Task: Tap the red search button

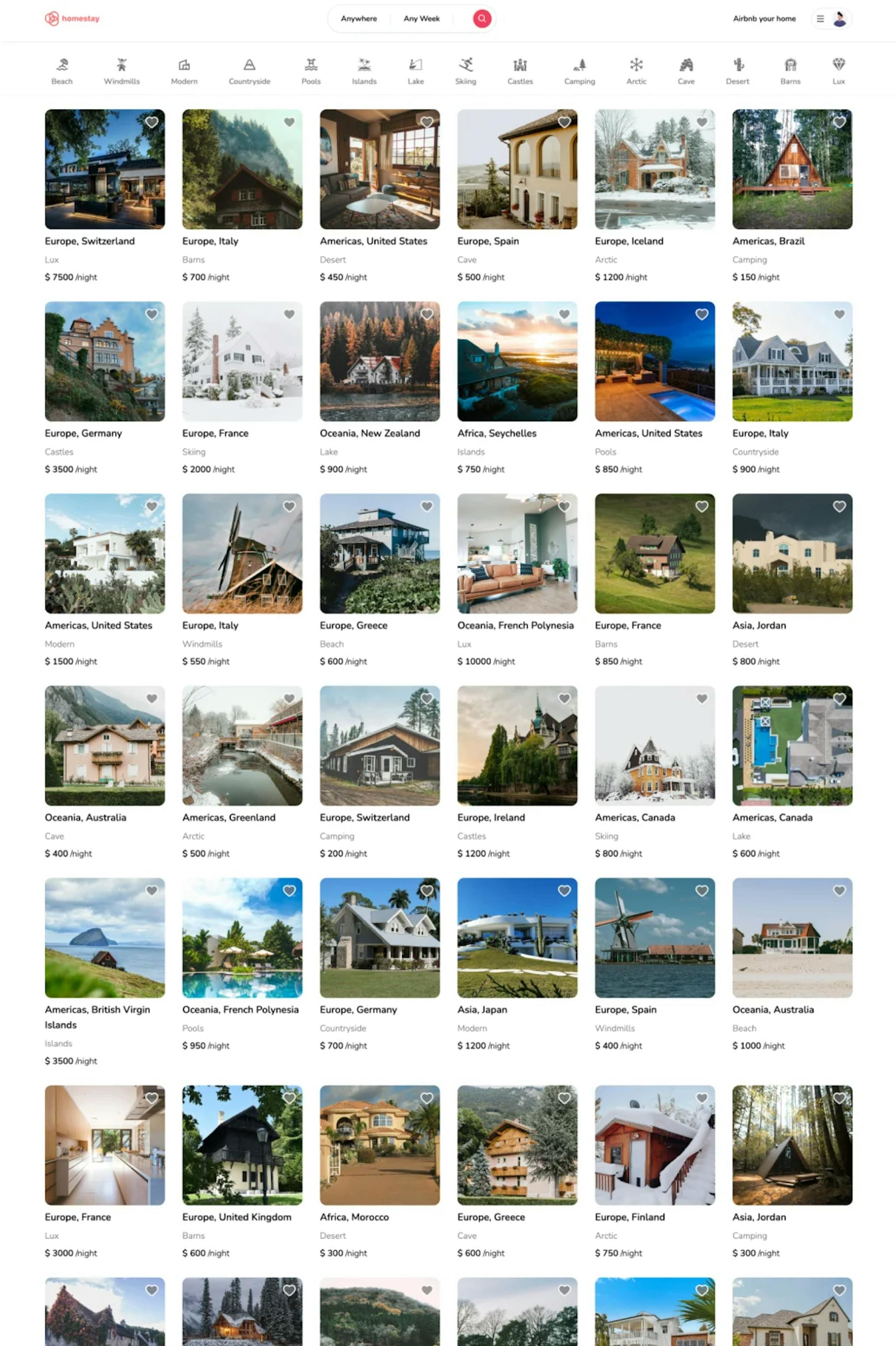Action: 482,18
